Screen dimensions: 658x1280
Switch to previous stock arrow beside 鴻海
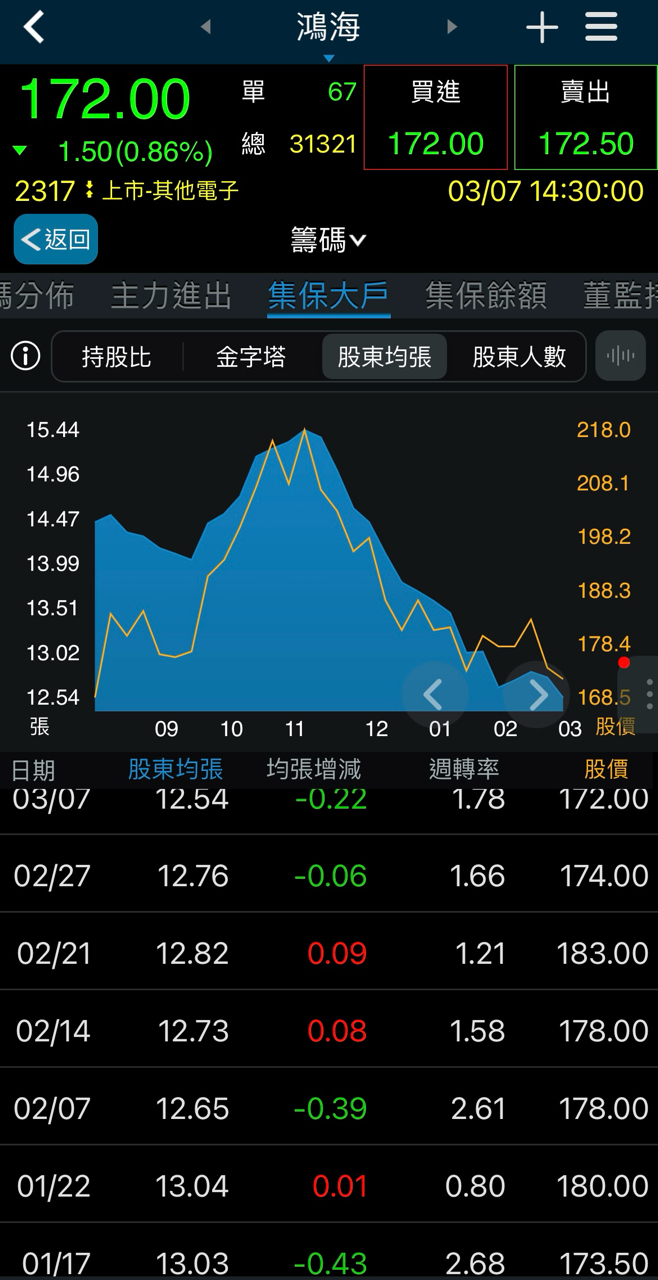coord(206,27)
